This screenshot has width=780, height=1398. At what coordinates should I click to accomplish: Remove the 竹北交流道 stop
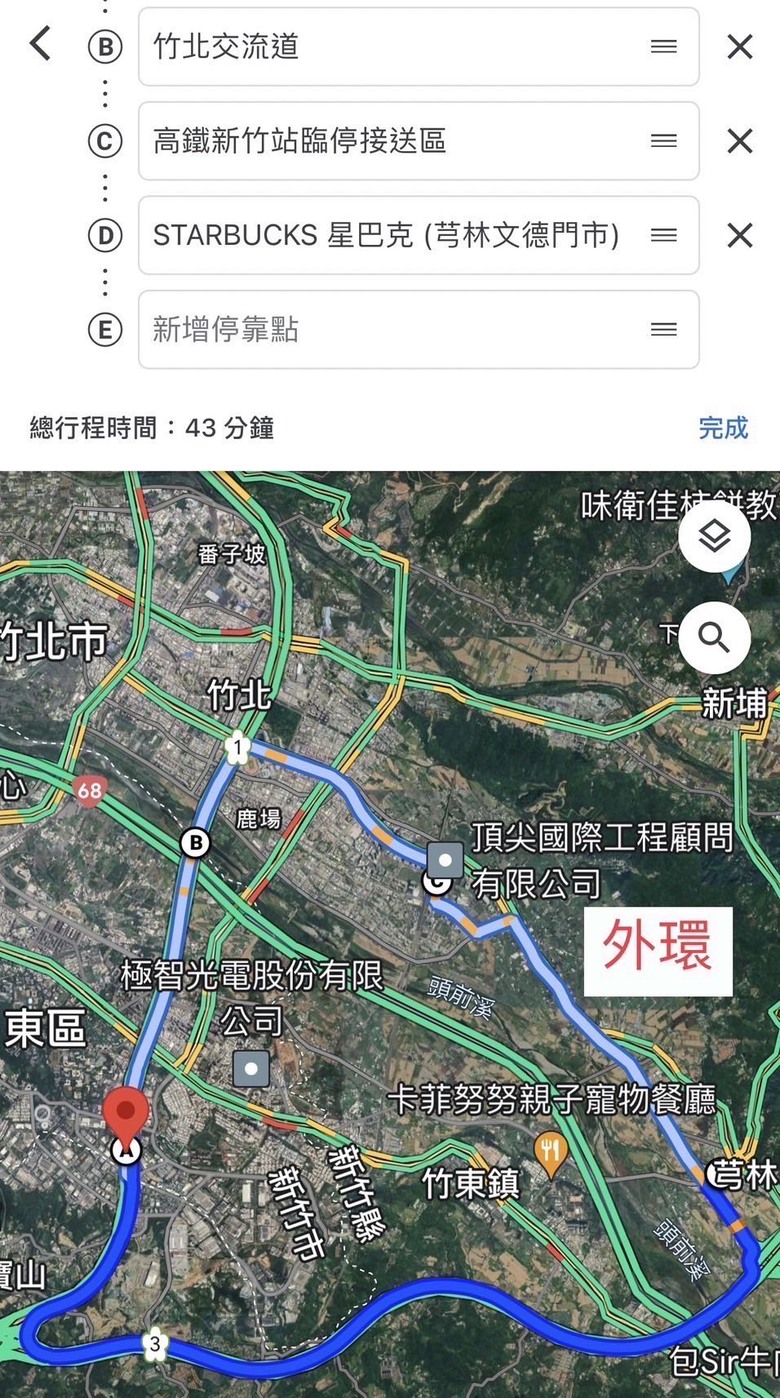pos(739,47)
